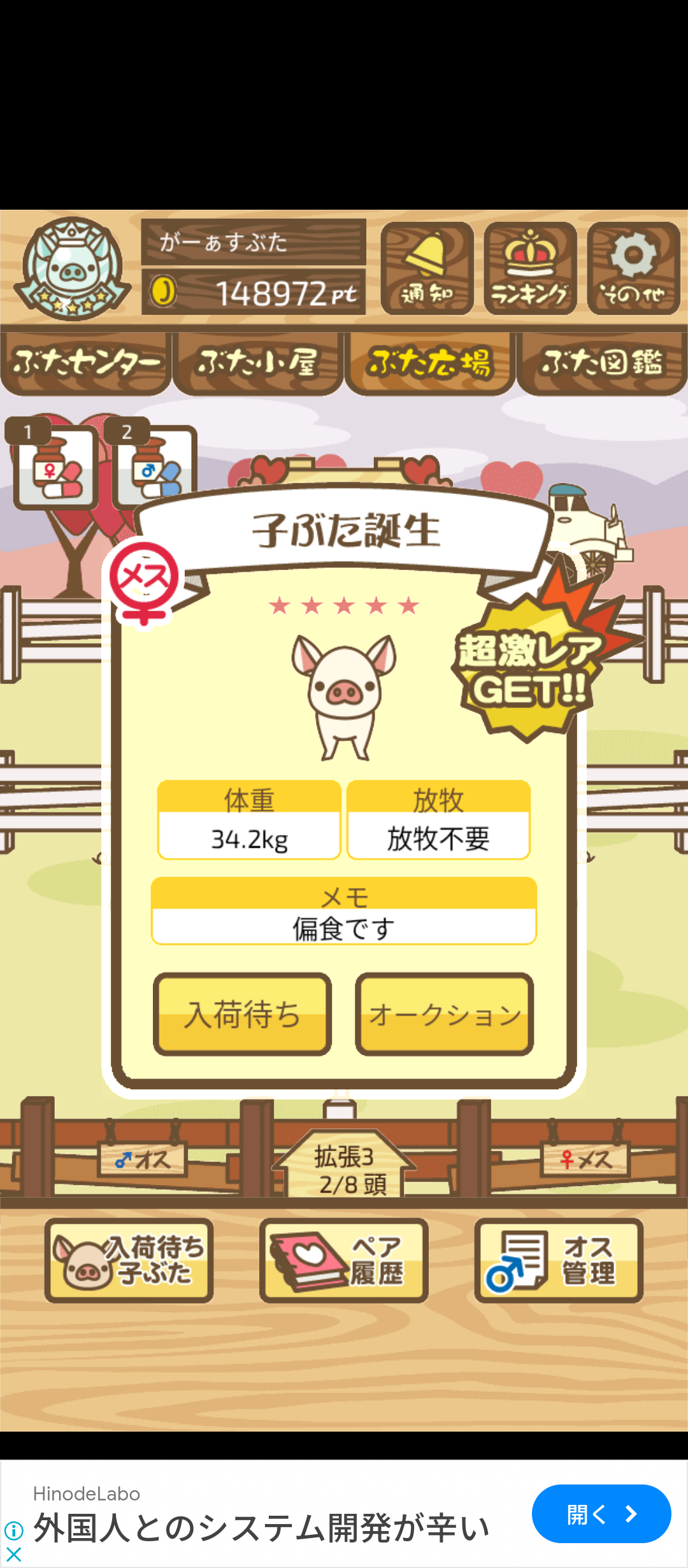Close the HinodeLabo ad banner
This screenshot has width=688, height=1568.
click(x=13, y=1555)
